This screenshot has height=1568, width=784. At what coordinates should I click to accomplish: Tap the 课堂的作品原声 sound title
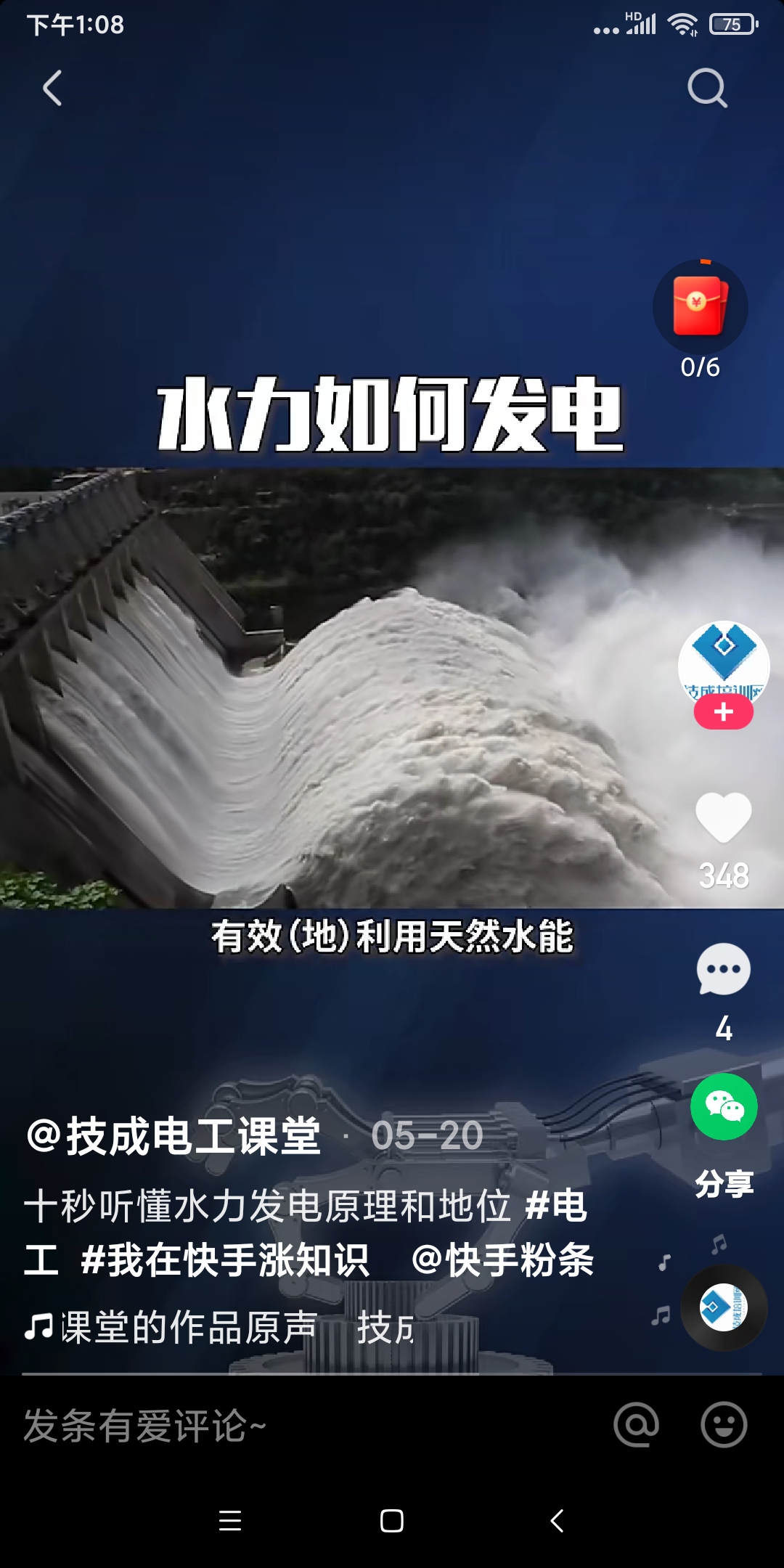(x=189, y=1328)
